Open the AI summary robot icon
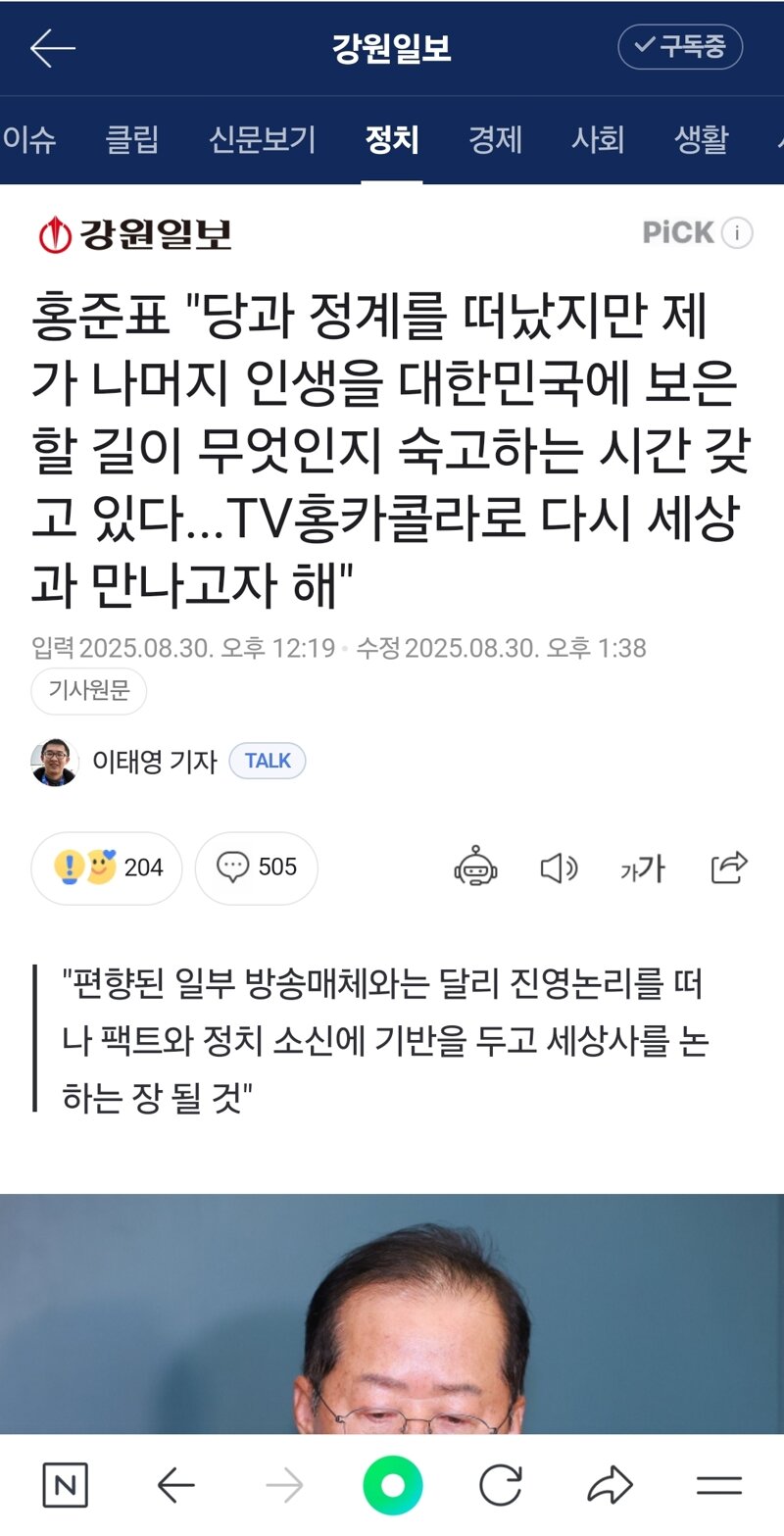The width and height of the screenshot is (784, 1536). [x=475, y=867]
